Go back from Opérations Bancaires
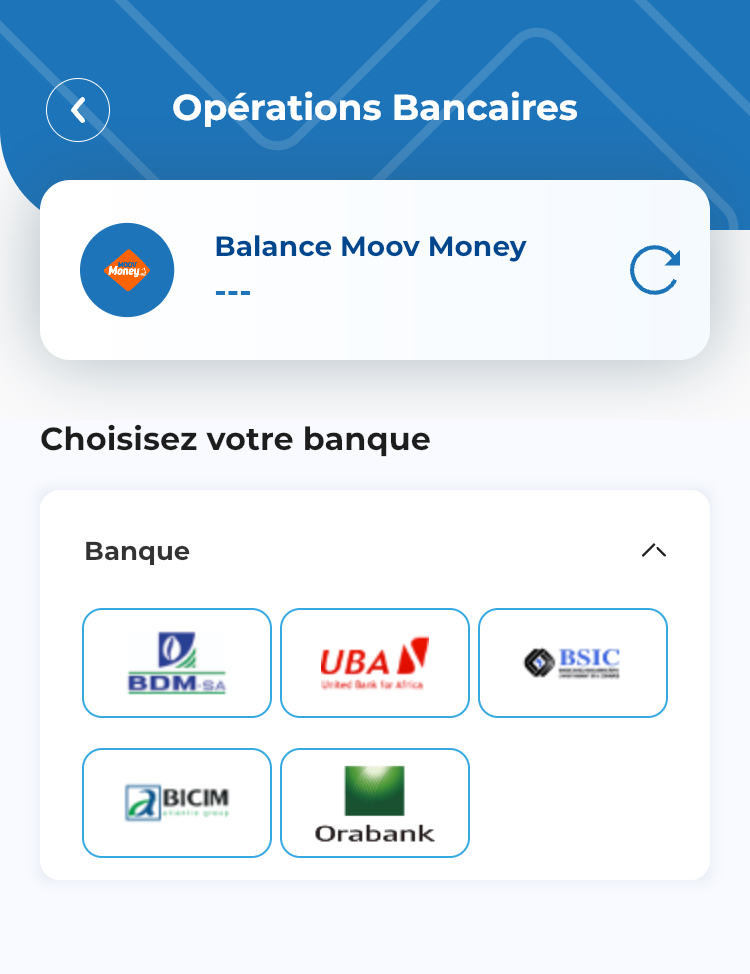The width and height of the screenshot is (750, 974). (78, 109)
